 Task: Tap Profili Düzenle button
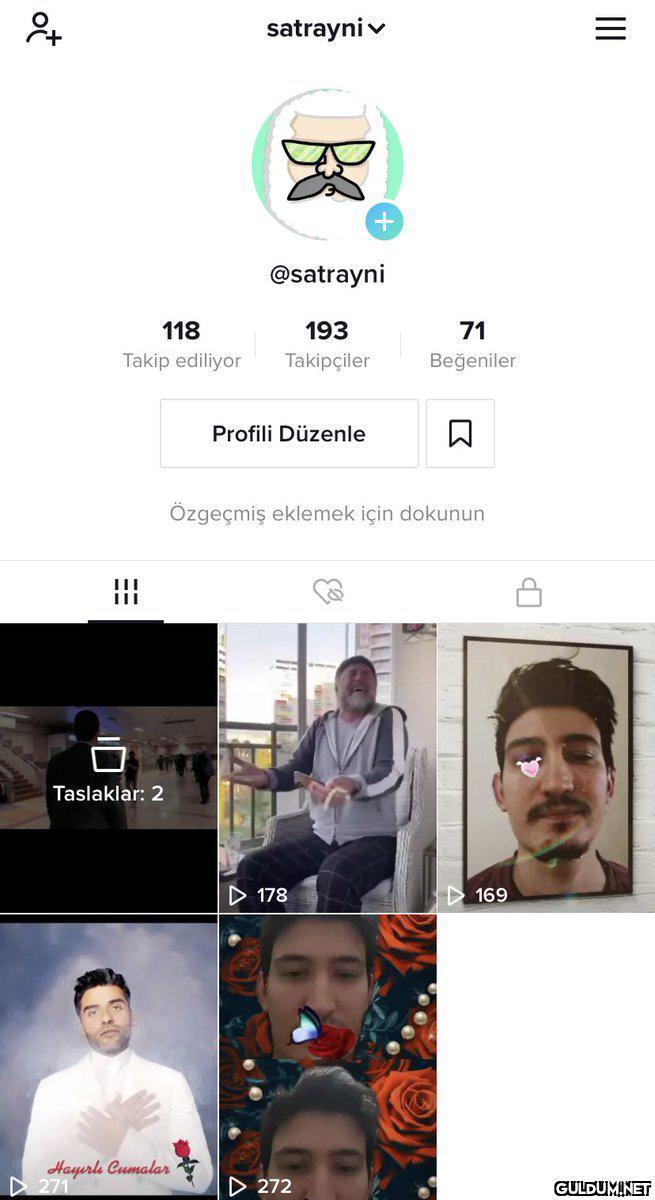pos(289,434)
